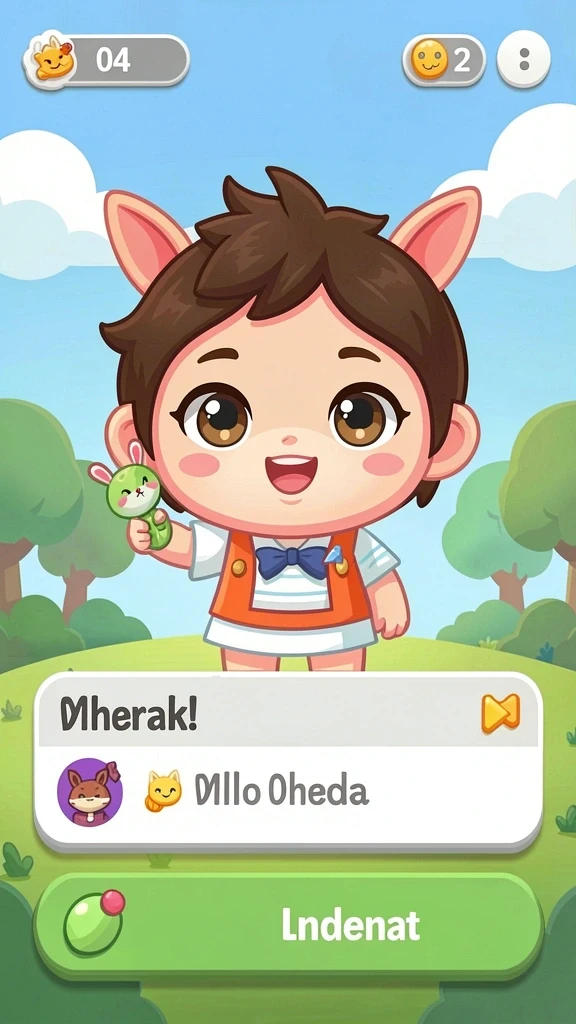Select the Dlllo Oheda row
The width and height of the screenshot is (576, 1024).
[288, 792]
